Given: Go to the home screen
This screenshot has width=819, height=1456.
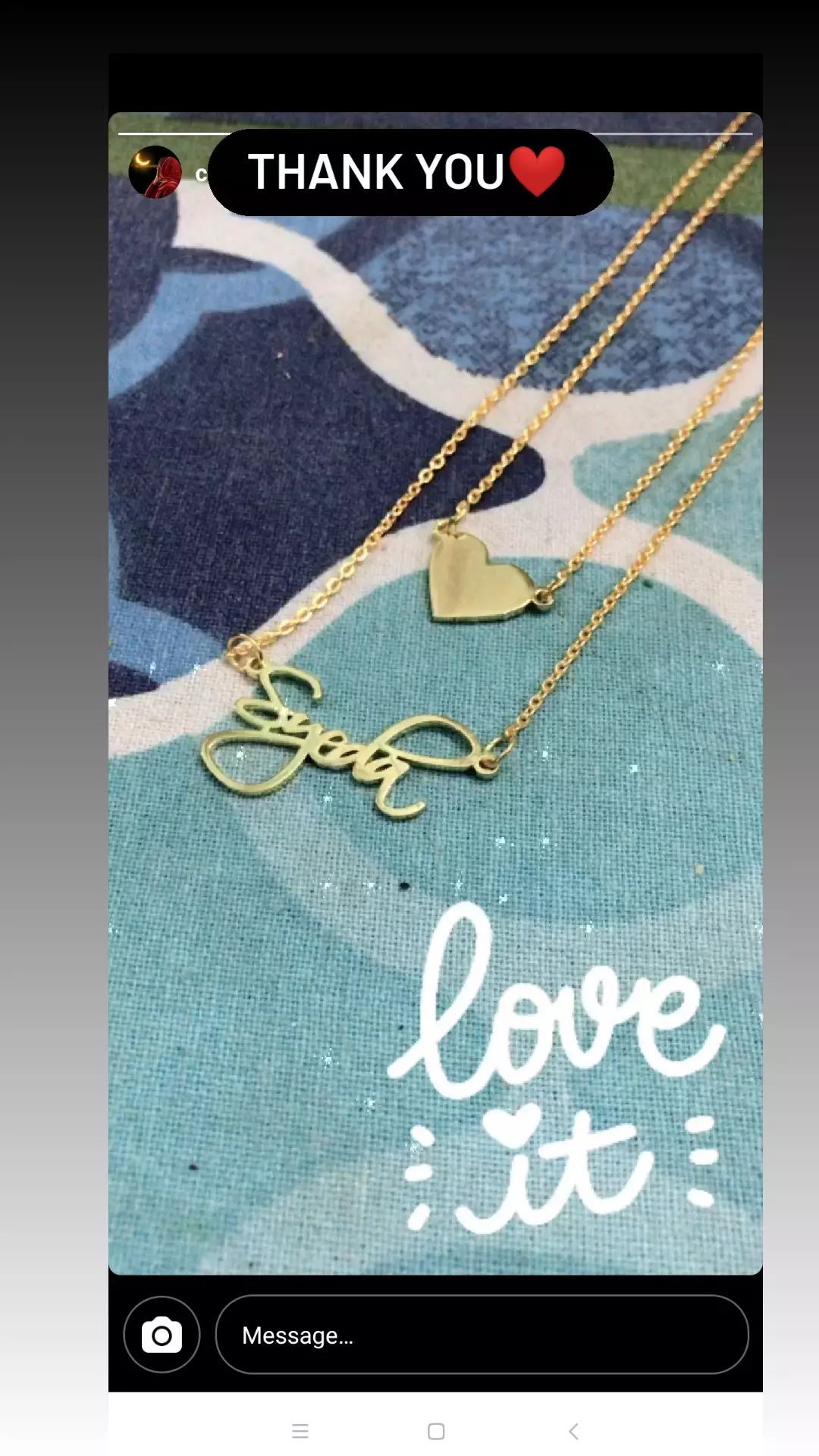Looking at the screenshot, I should coord(436,1431).
